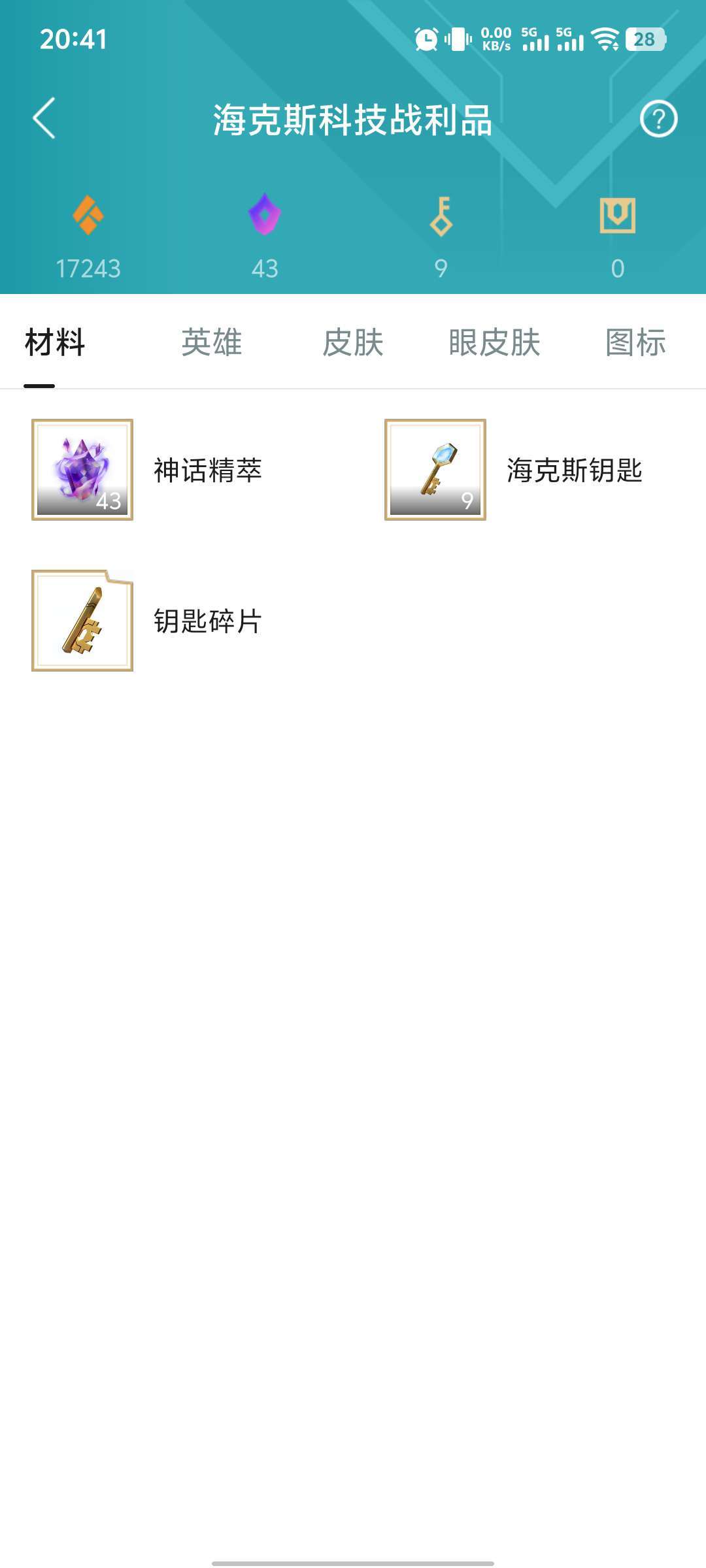
Task: Go back using the arrow icon
Action: coord(44,118)
